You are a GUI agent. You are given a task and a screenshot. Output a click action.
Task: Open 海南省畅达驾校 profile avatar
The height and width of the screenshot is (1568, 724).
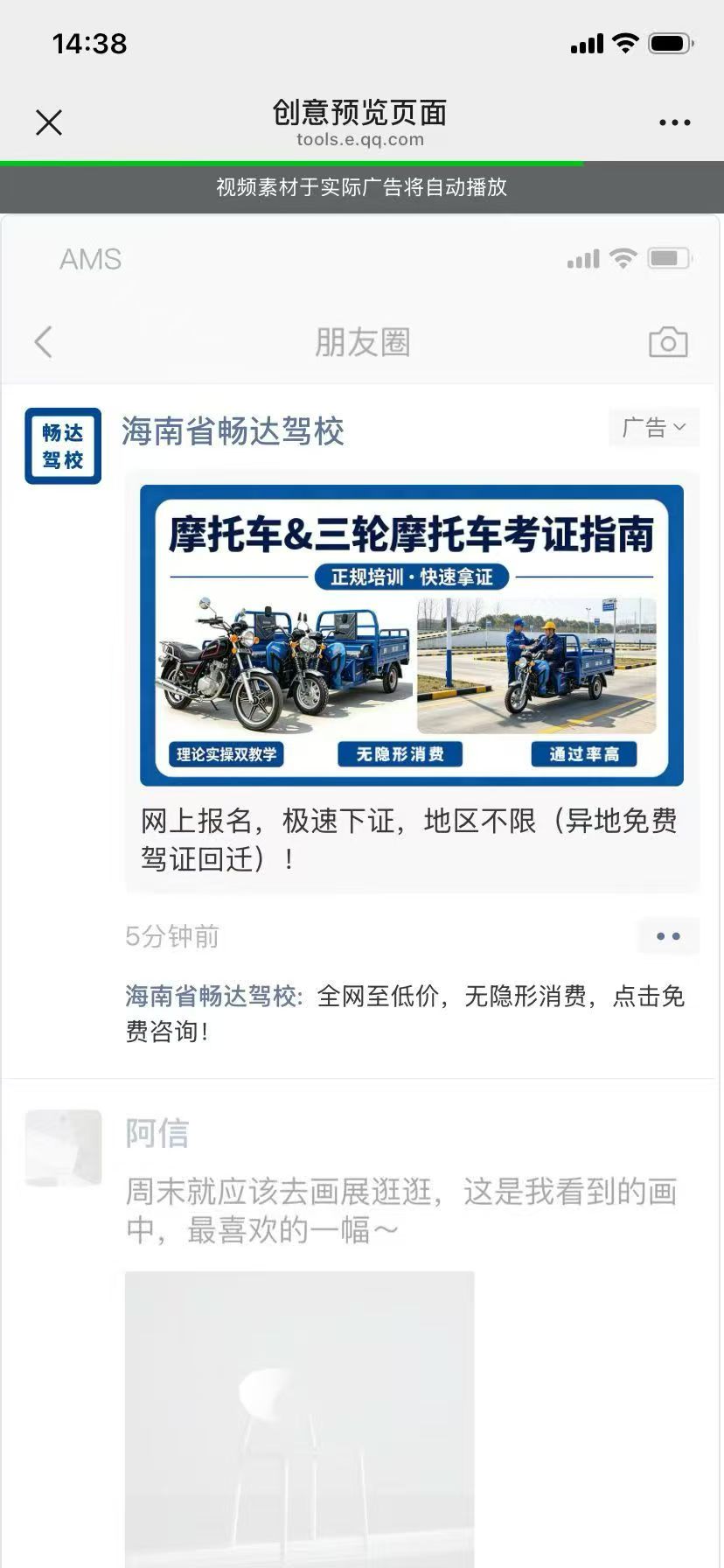(x=63, y=446)
